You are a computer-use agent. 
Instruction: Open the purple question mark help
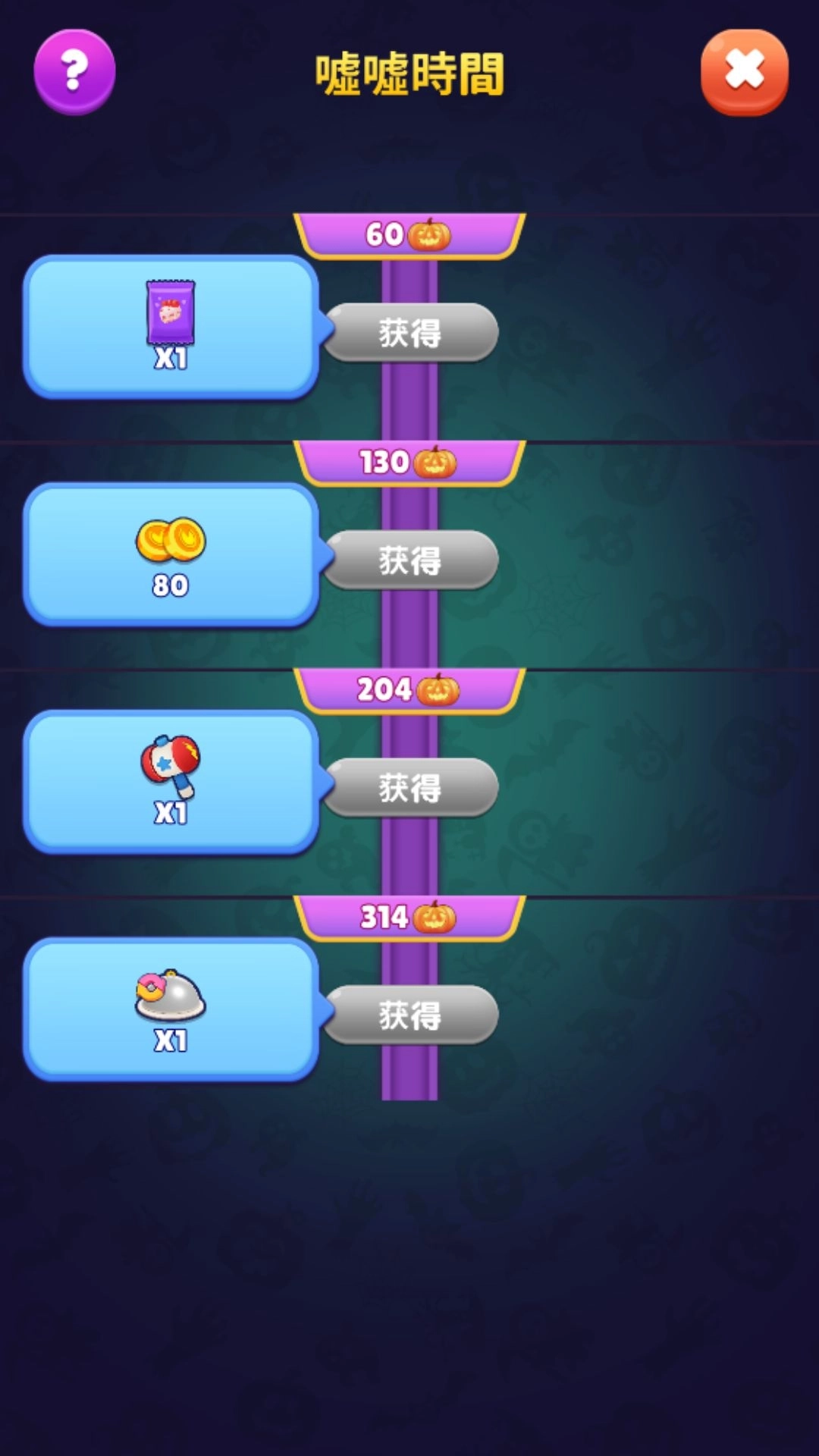click(74, 72)
